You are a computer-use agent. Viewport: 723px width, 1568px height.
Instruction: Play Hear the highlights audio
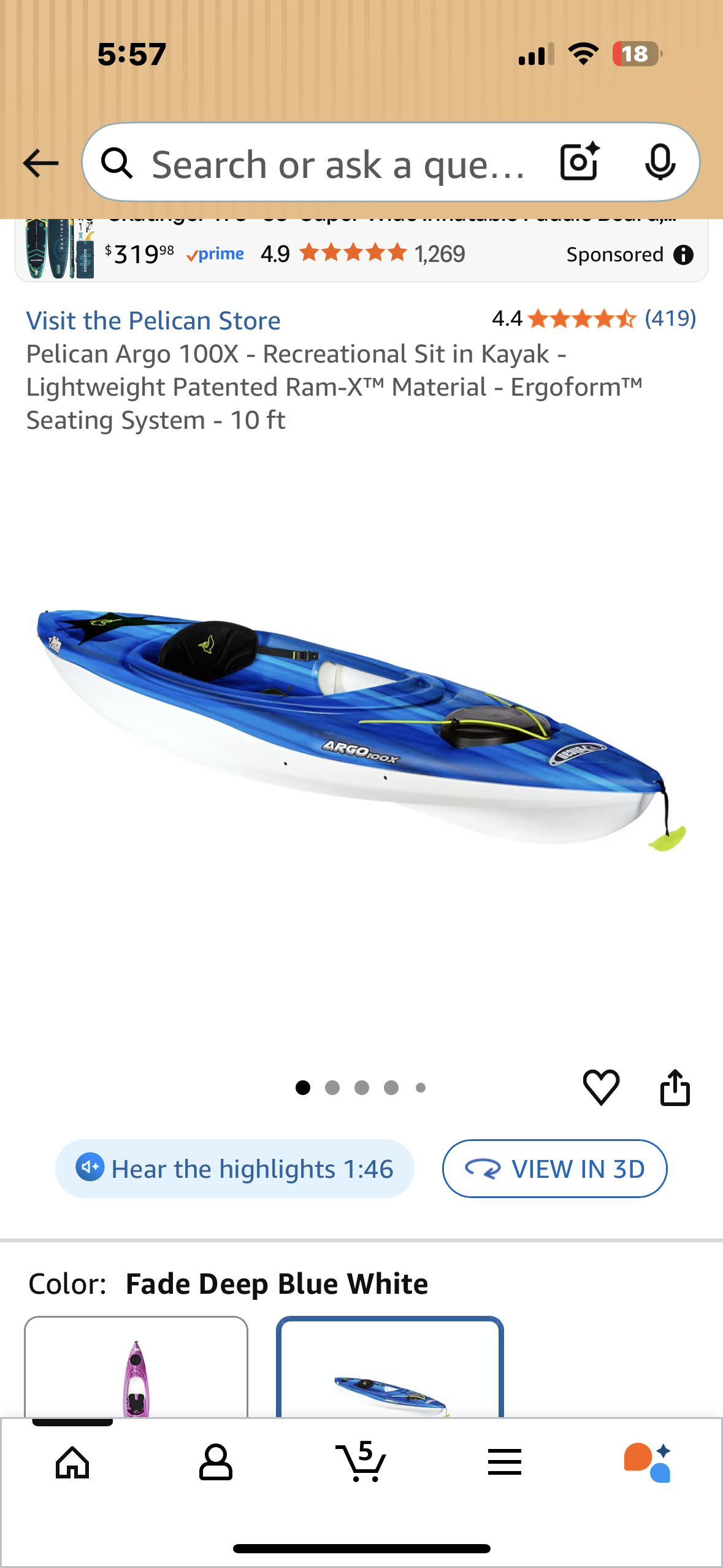235,1169
